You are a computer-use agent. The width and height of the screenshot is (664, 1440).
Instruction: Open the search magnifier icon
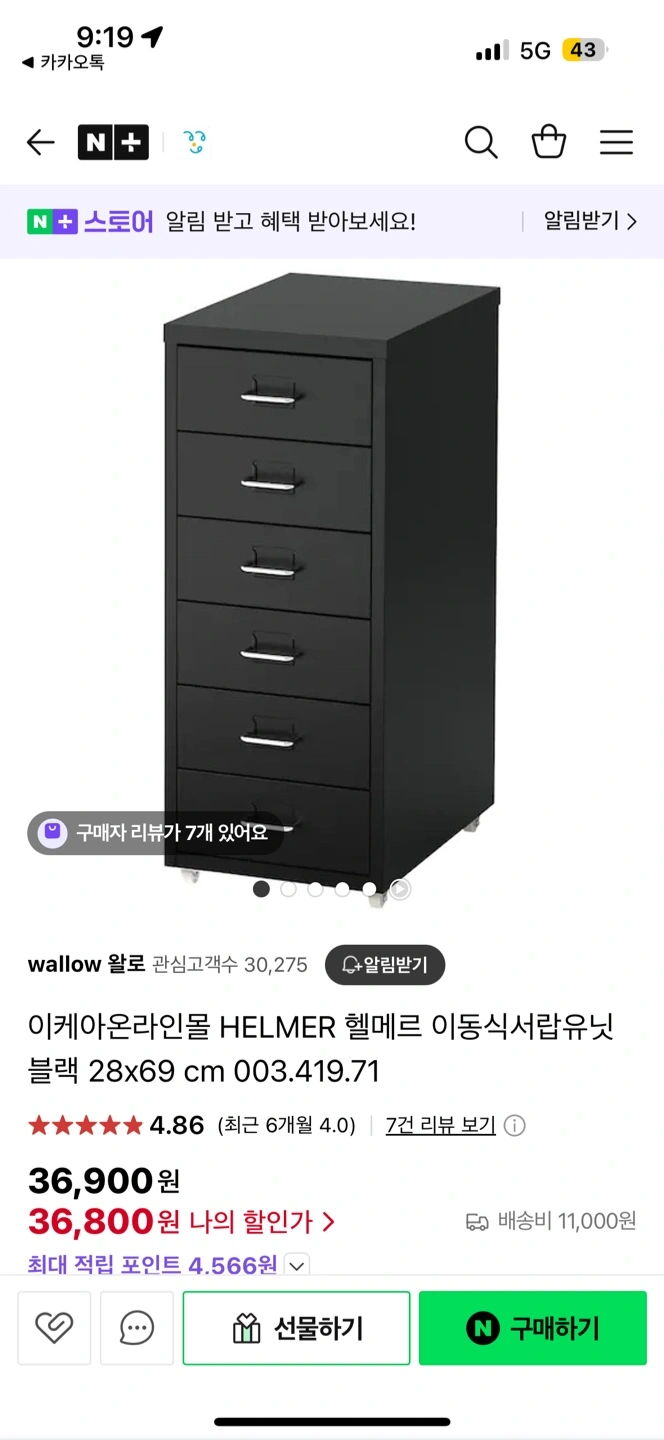click(x=481, y=143)
